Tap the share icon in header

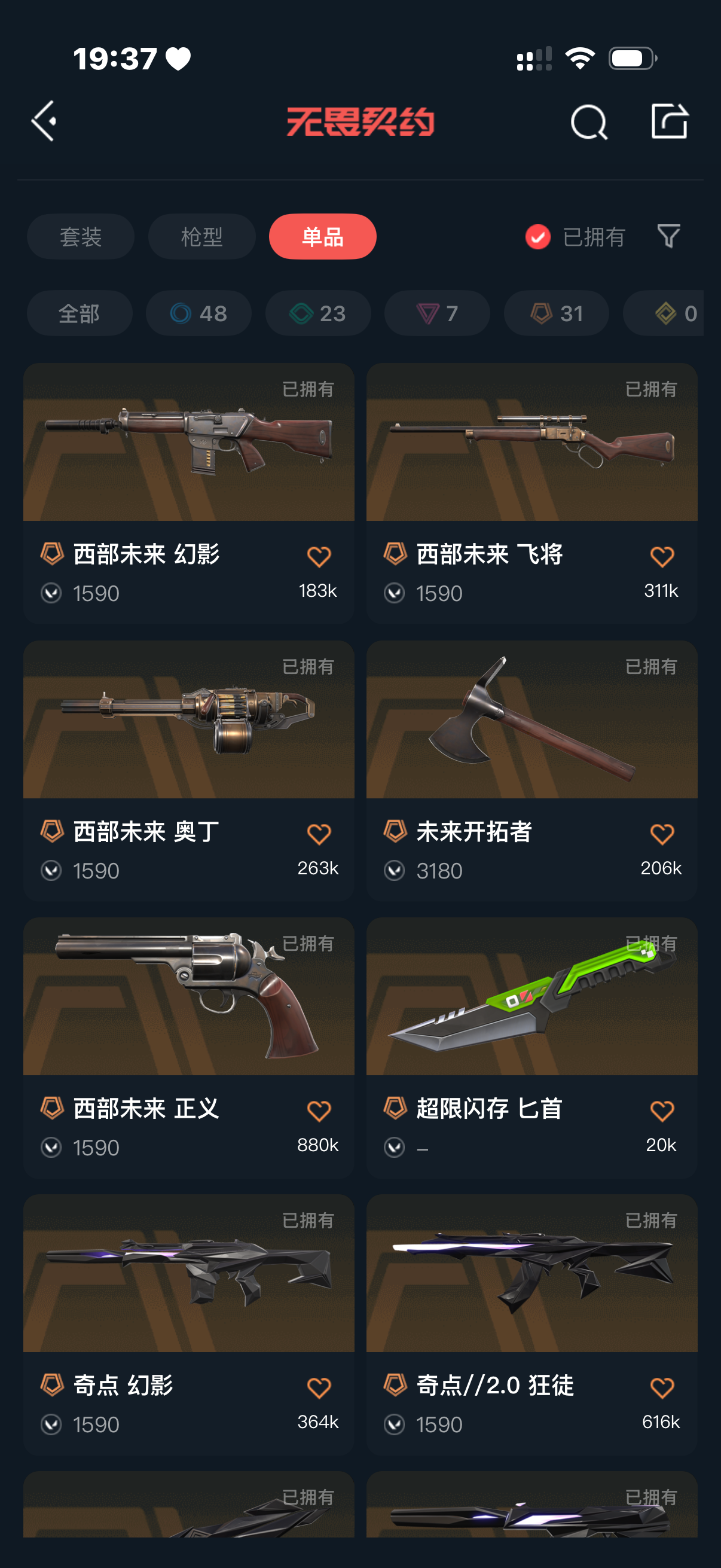(x=669, y=121)
